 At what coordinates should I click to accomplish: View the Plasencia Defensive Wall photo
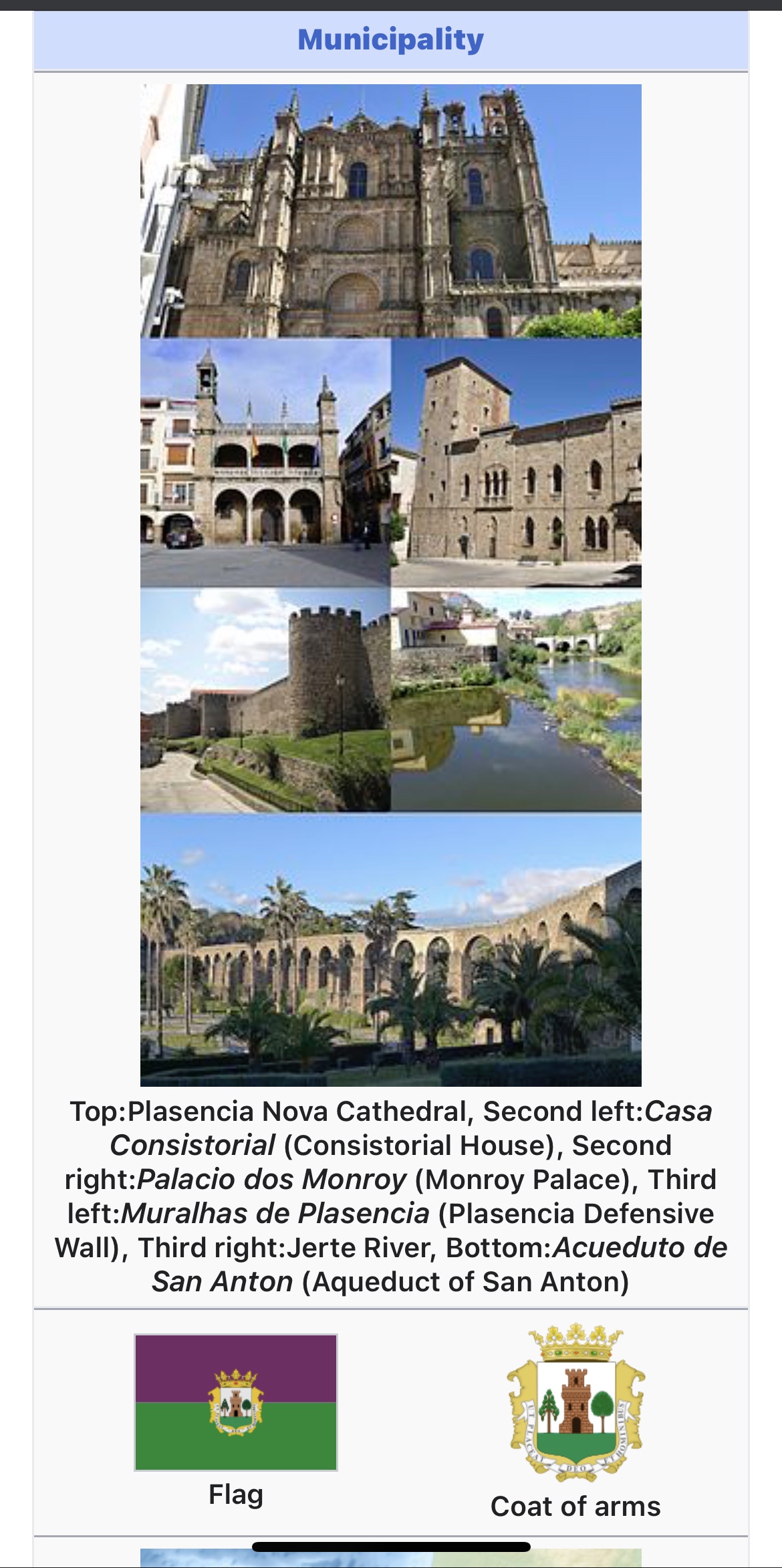265,700
